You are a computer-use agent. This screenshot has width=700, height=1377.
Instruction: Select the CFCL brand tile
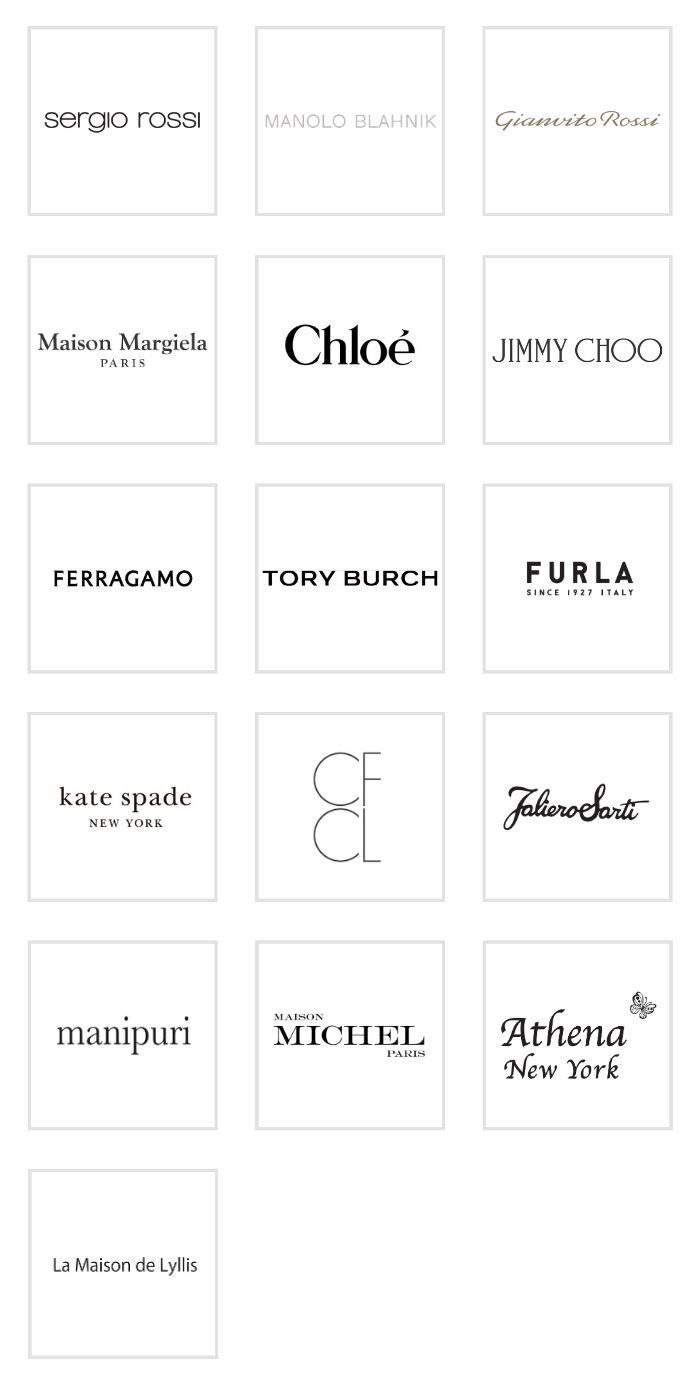[350, 806]
